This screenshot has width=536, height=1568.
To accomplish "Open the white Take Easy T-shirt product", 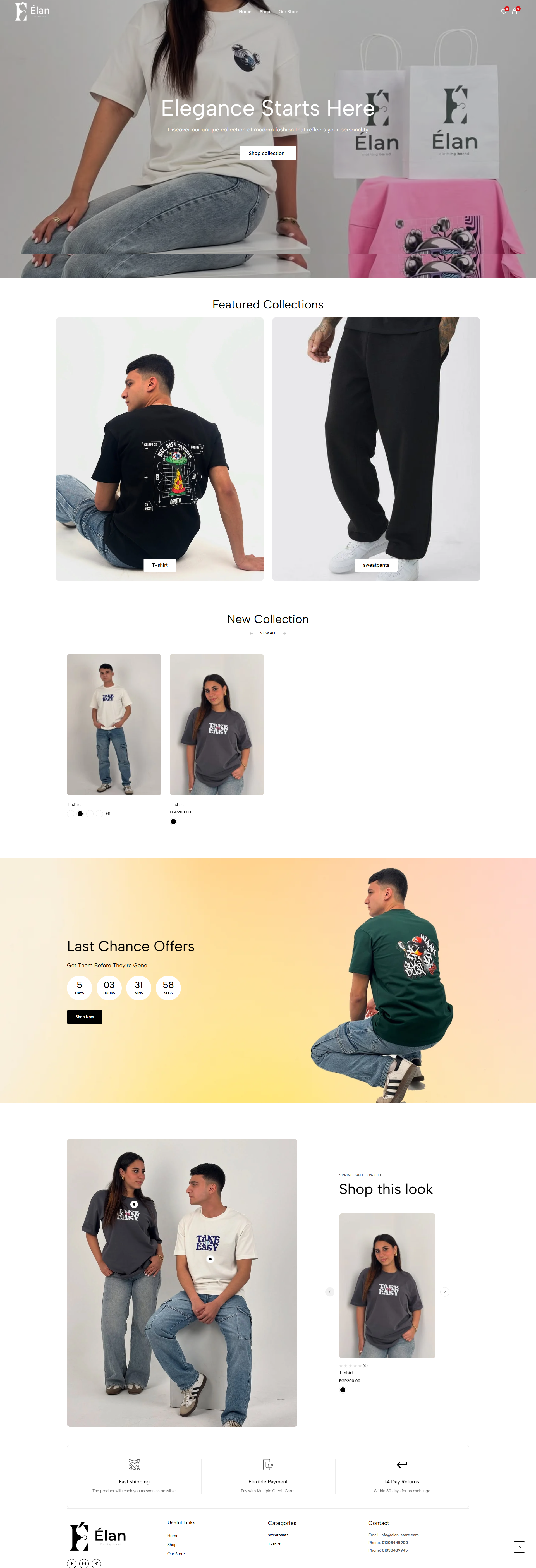I will coord(114,724).
